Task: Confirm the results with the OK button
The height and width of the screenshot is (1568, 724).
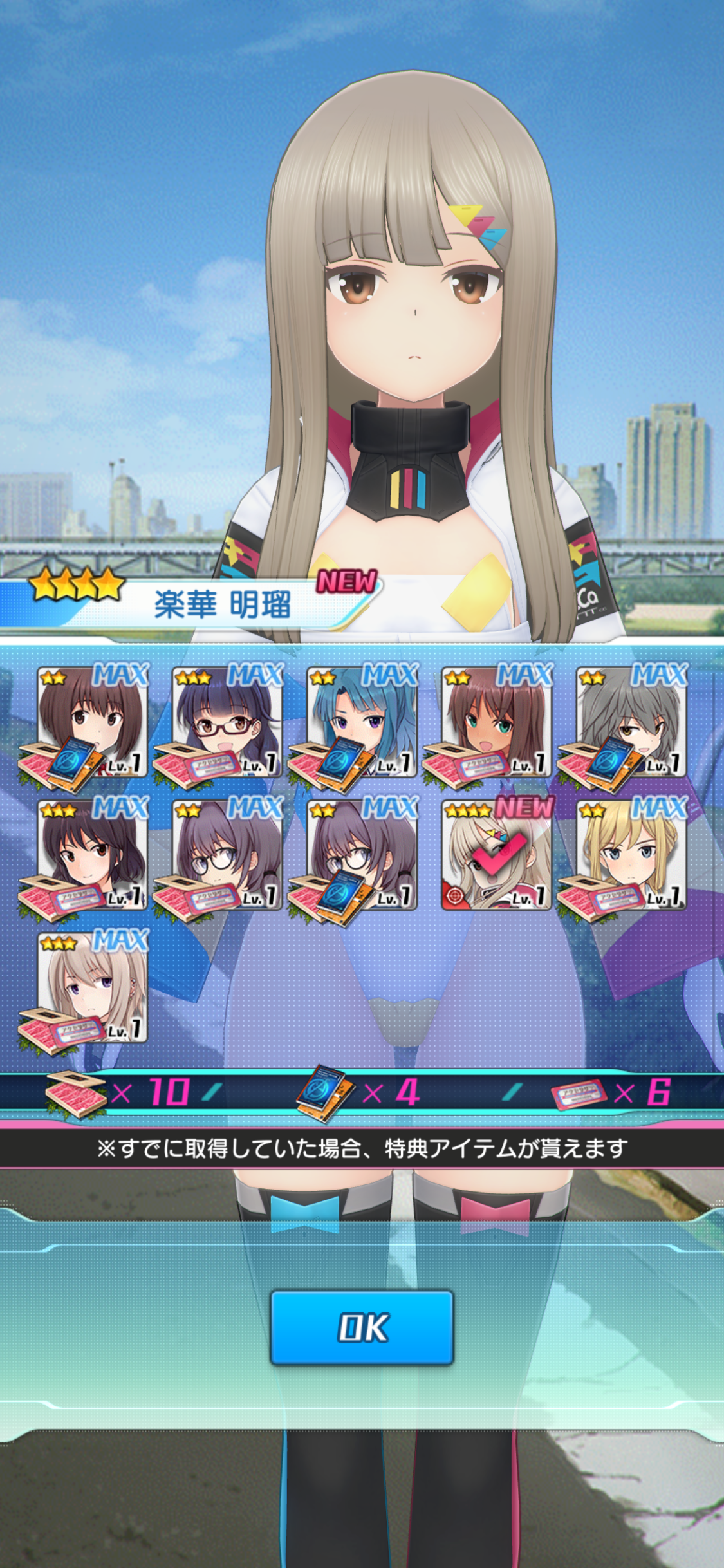Action: point(362,1327)
